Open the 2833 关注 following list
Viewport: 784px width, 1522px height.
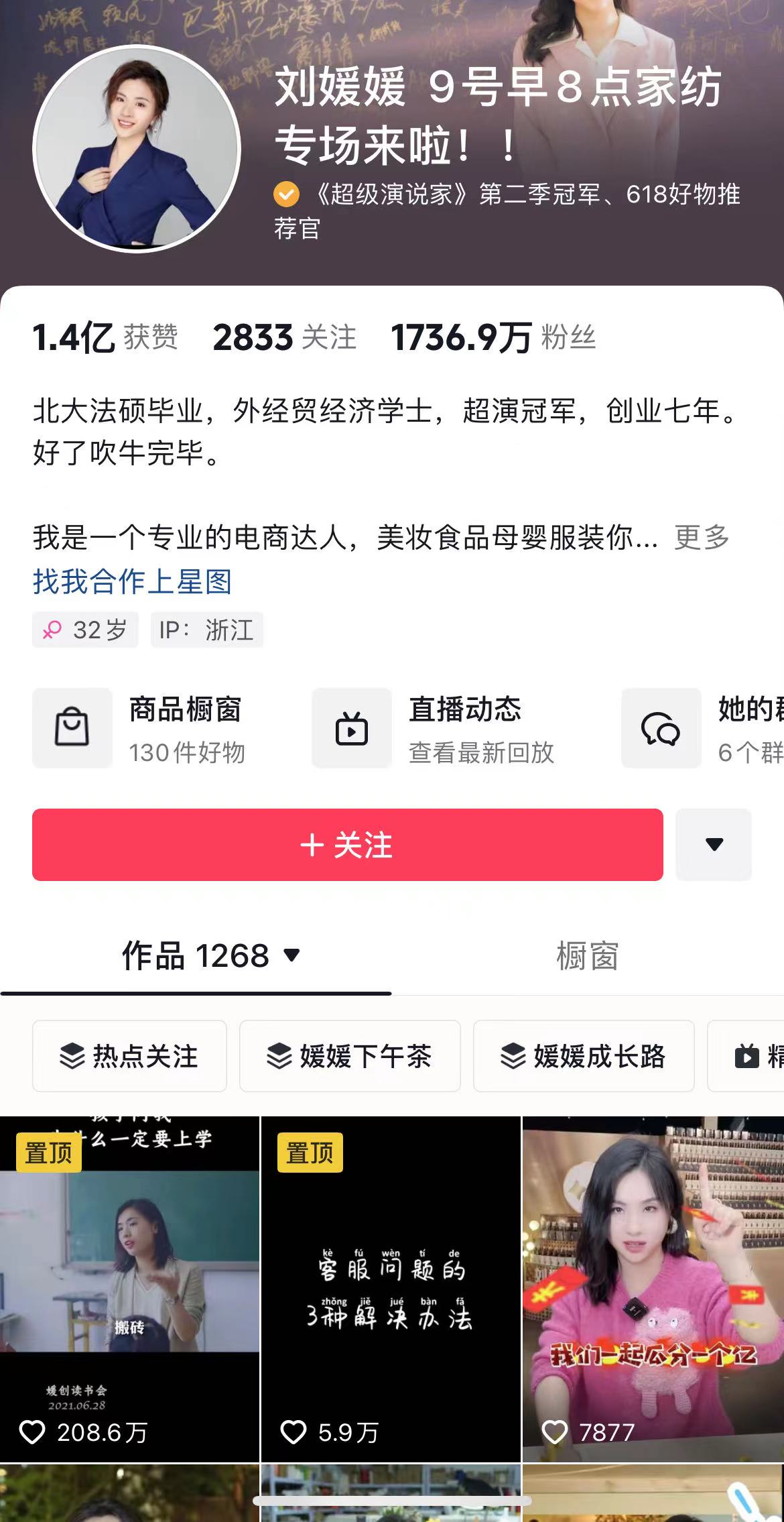[x=284, y=337]
